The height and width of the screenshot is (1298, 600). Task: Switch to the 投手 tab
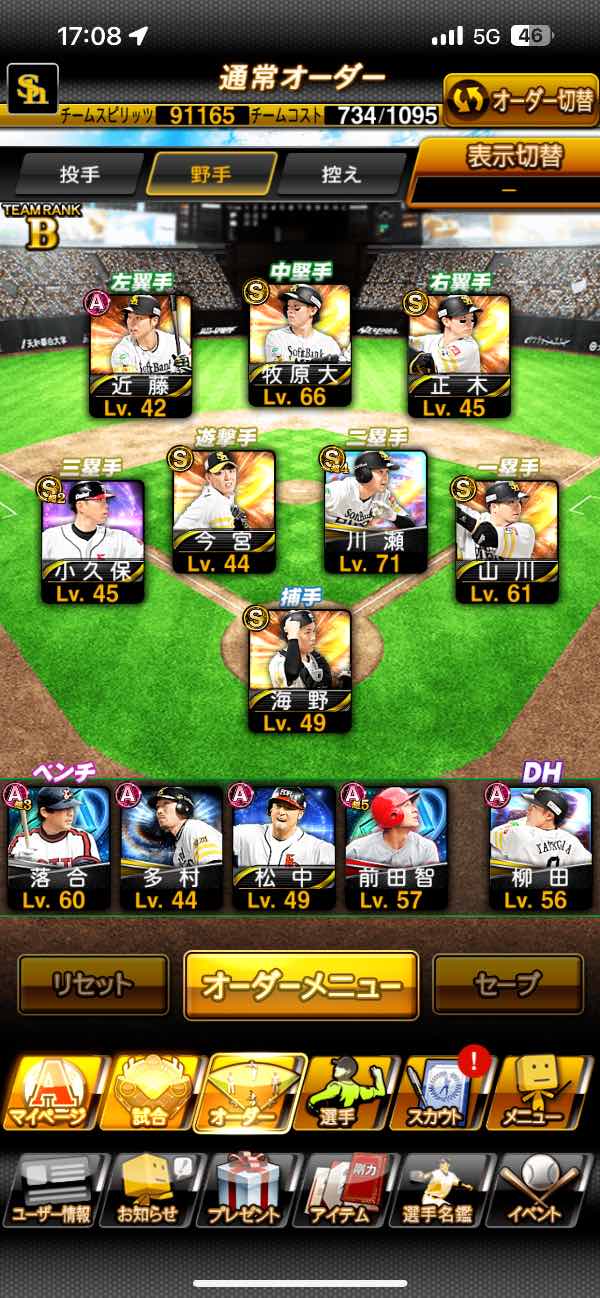(80, 174)
